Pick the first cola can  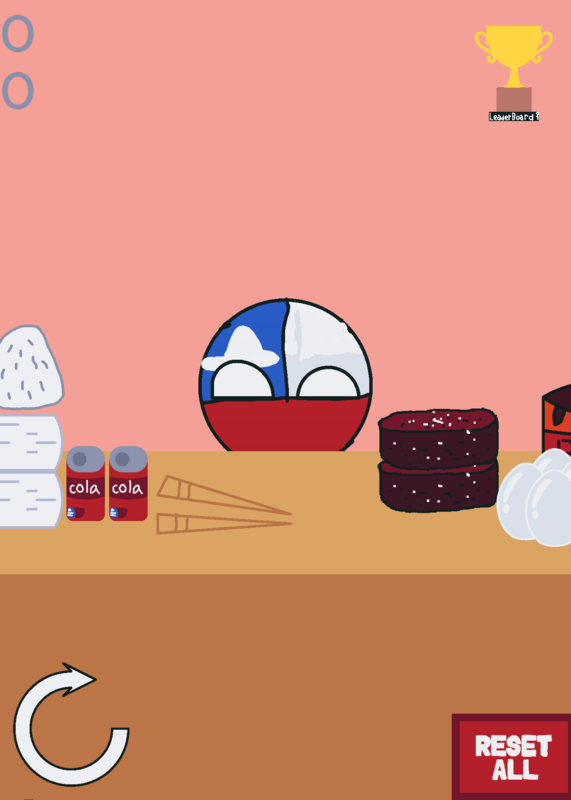[x=85, y=483]
